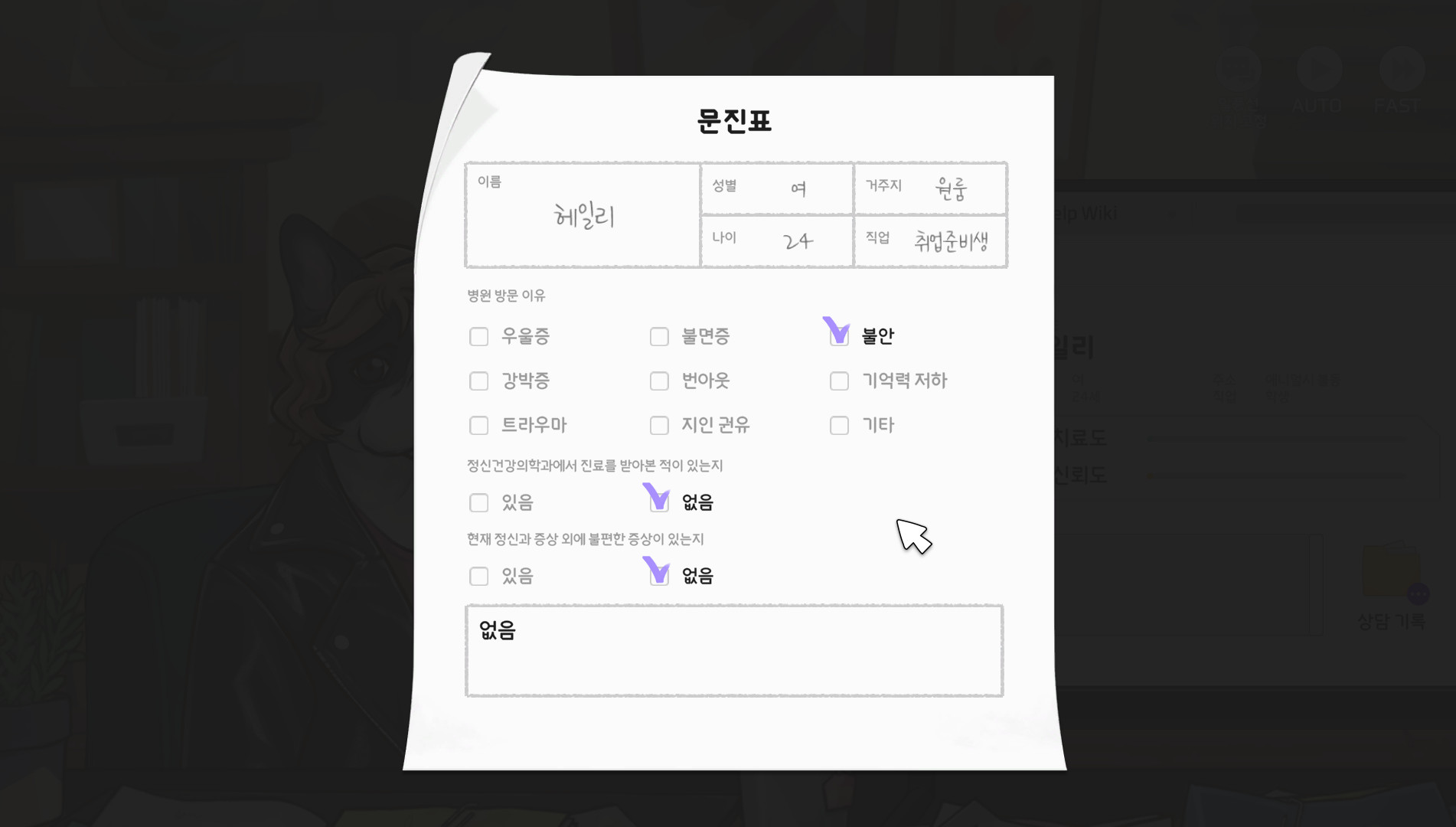
Task: Choose 있음 for other uncomfortable symptoms
Action: 478,577
